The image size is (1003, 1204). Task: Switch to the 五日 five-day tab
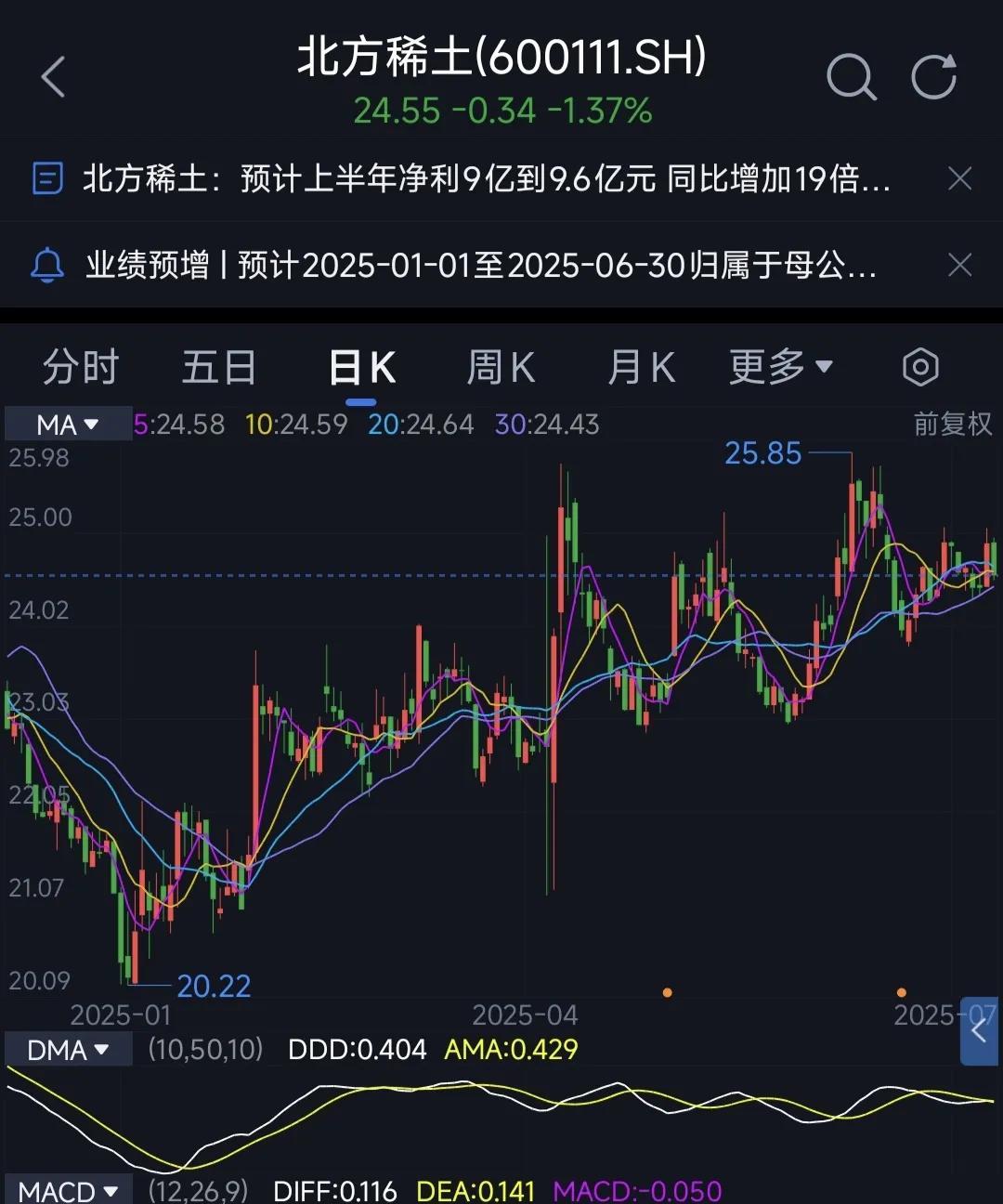[219, 366]
